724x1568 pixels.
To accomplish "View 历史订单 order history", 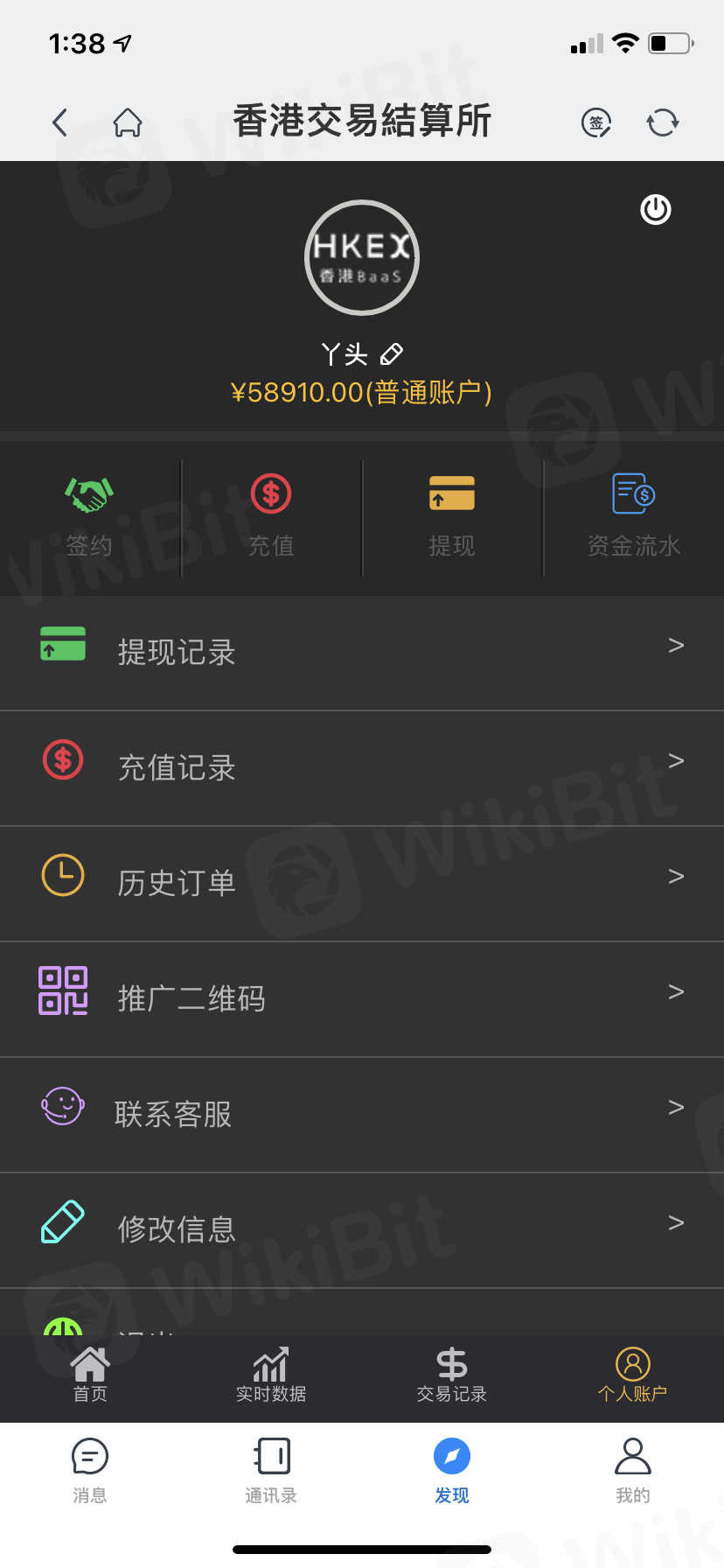I will coord(362,883).
